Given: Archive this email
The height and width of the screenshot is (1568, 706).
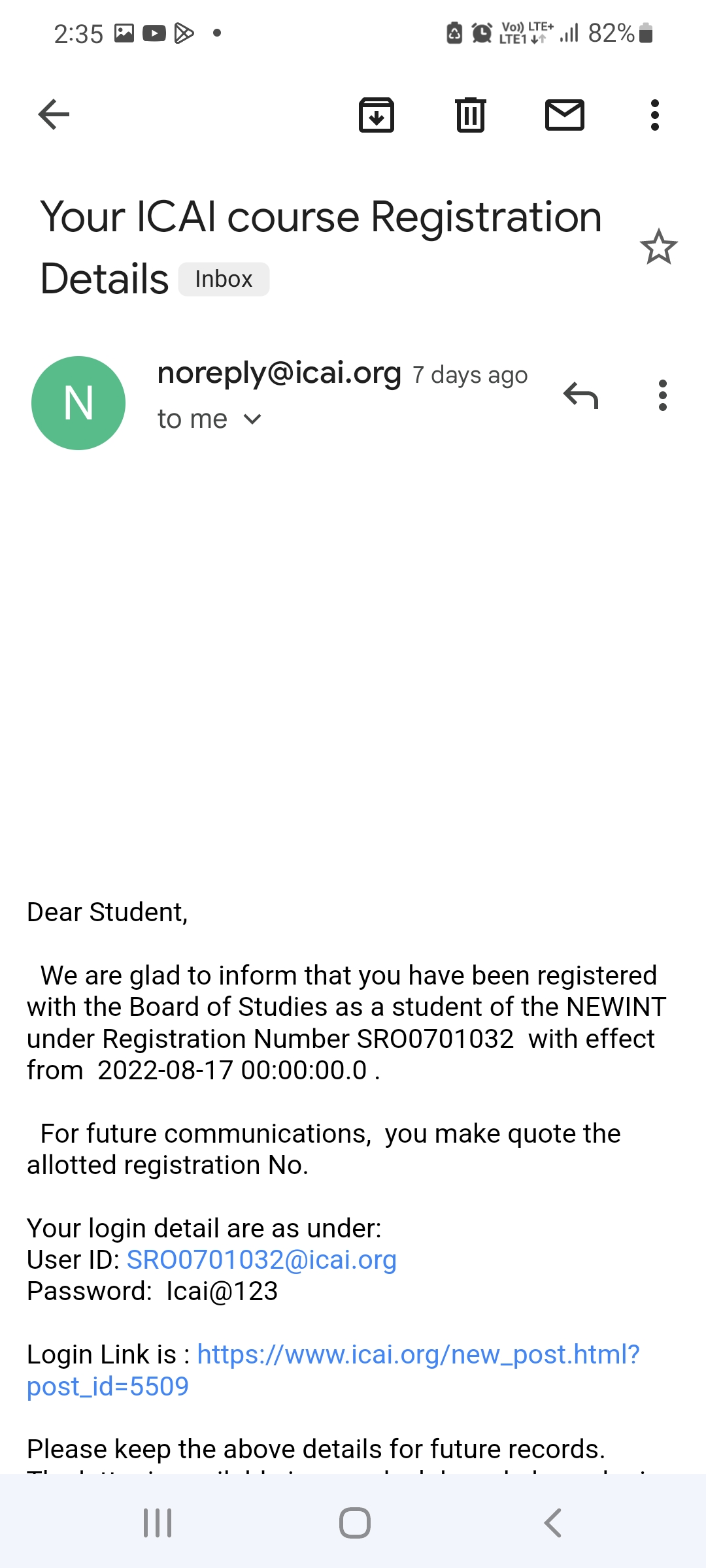Looking at the screenshot, I should coord(377,115).
